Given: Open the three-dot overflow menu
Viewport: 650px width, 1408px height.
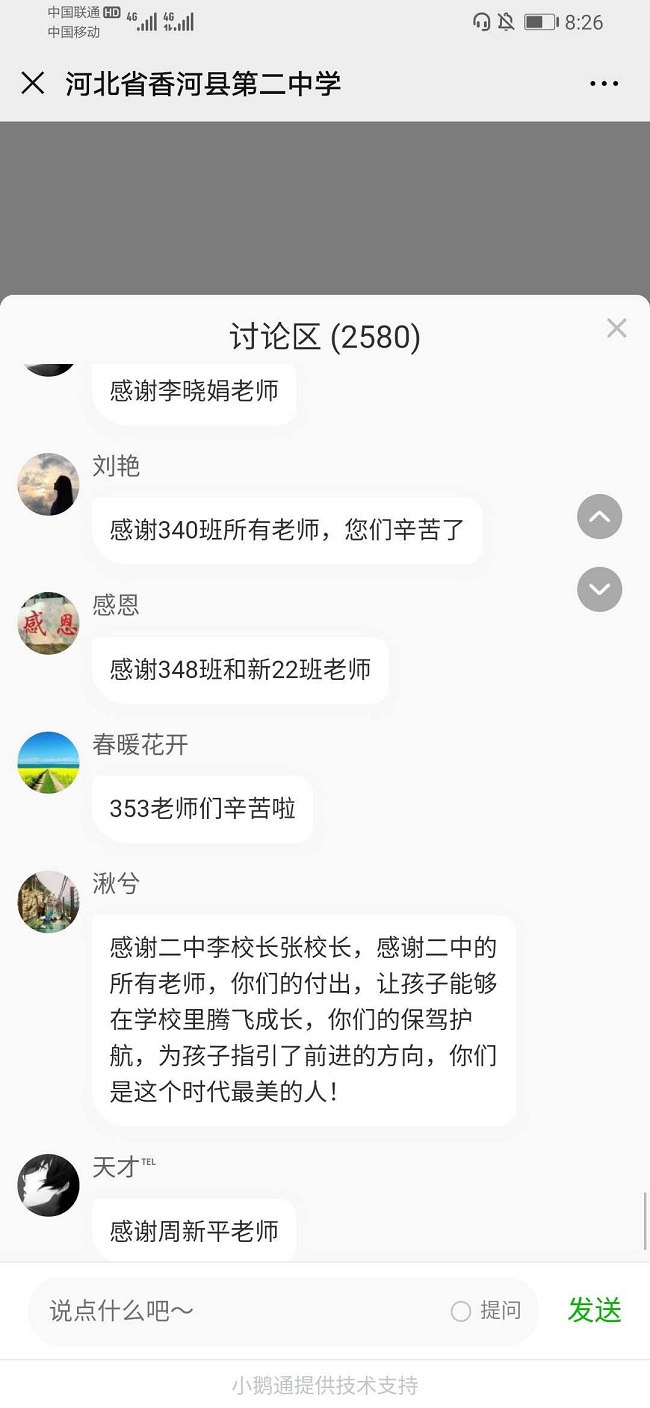Looking at the screenshot, I should click(604, 84).
